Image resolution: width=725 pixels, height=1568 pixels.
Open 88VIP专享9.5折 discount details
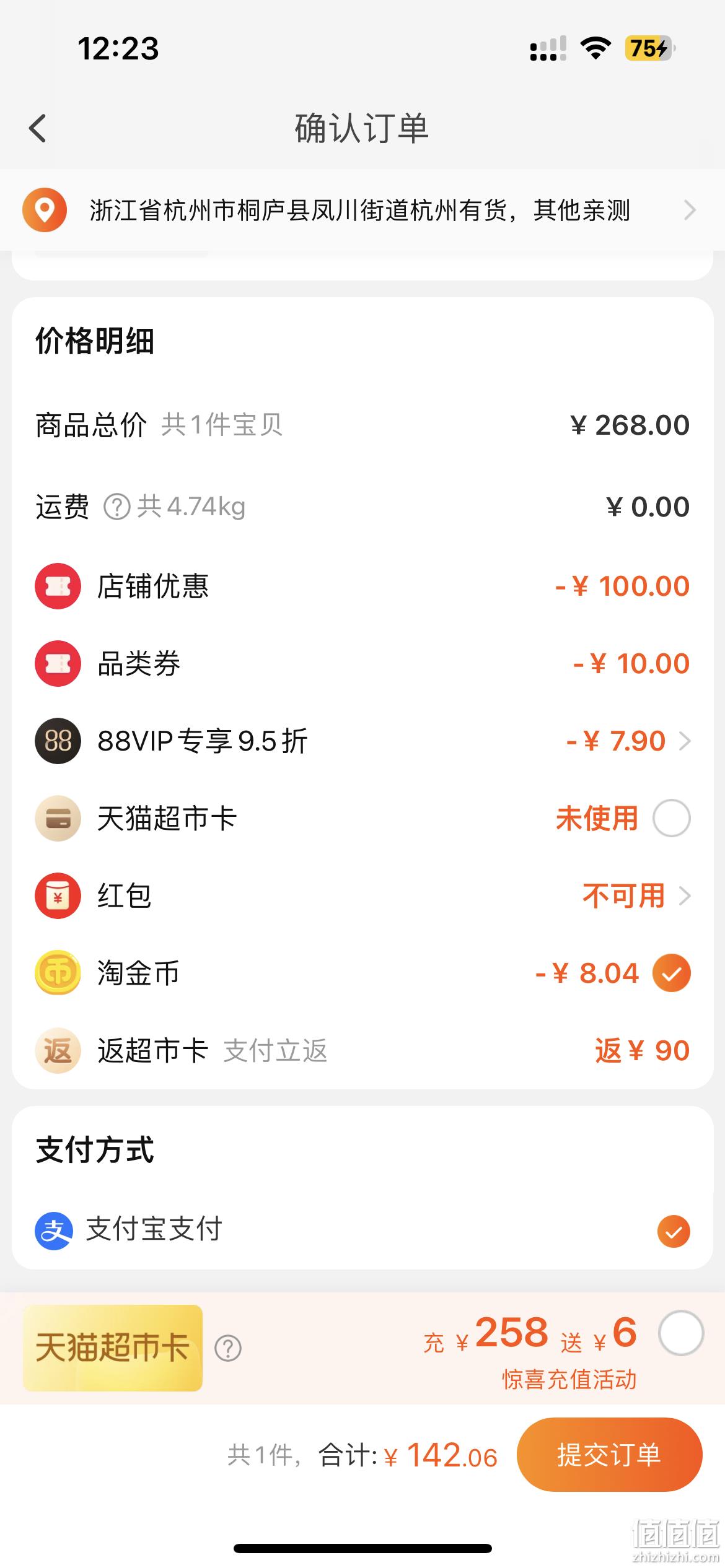click(x=362, y=741)
